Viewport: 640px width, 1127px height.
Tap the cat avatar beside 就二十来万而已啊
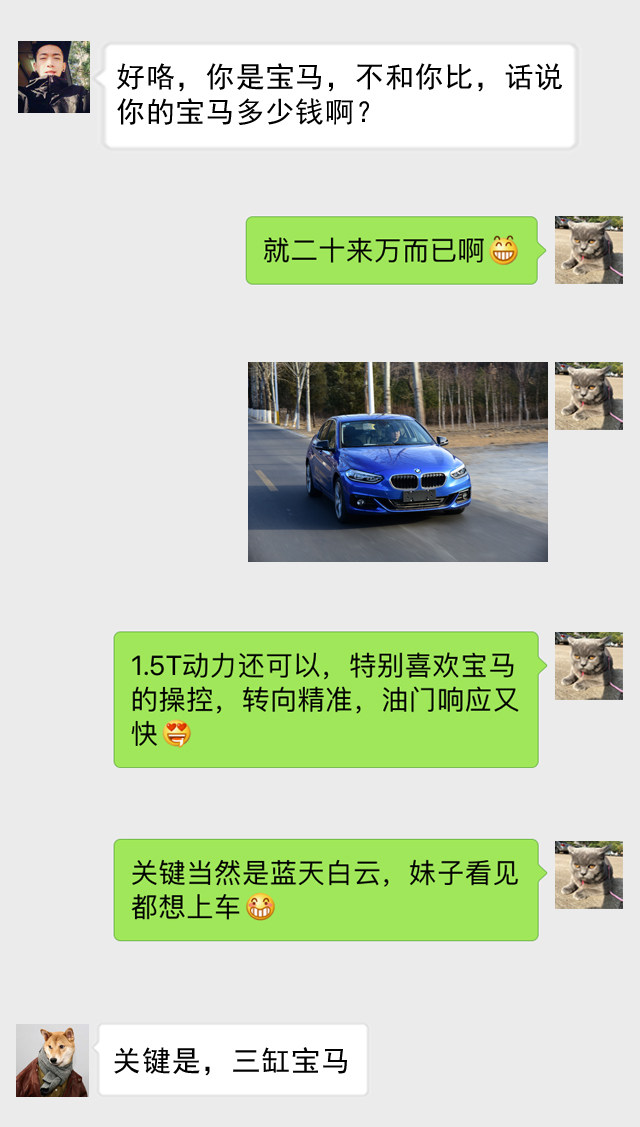588,250
